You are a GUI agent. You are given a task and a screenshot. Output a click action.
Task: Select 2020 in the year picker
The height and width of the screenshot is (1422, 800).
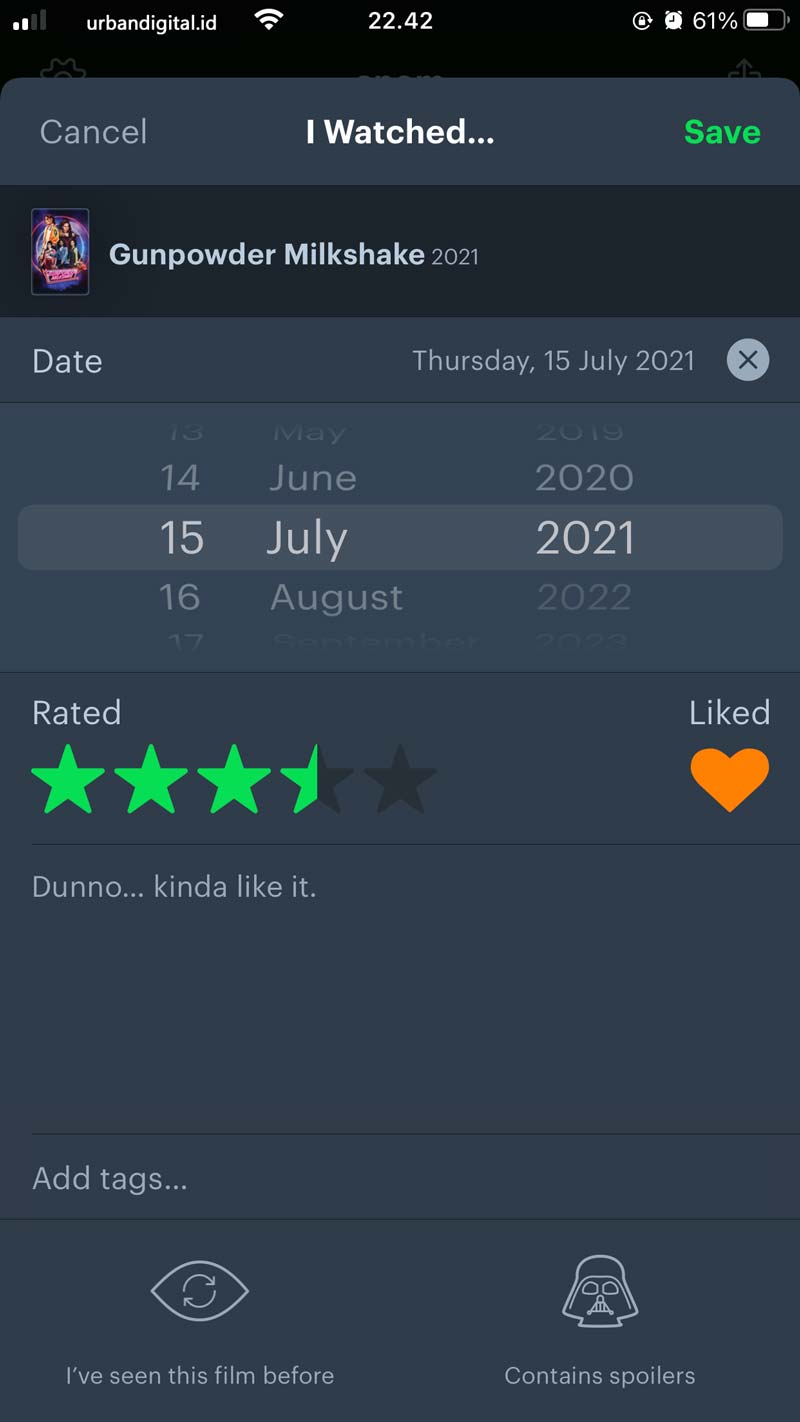point(584,478)
